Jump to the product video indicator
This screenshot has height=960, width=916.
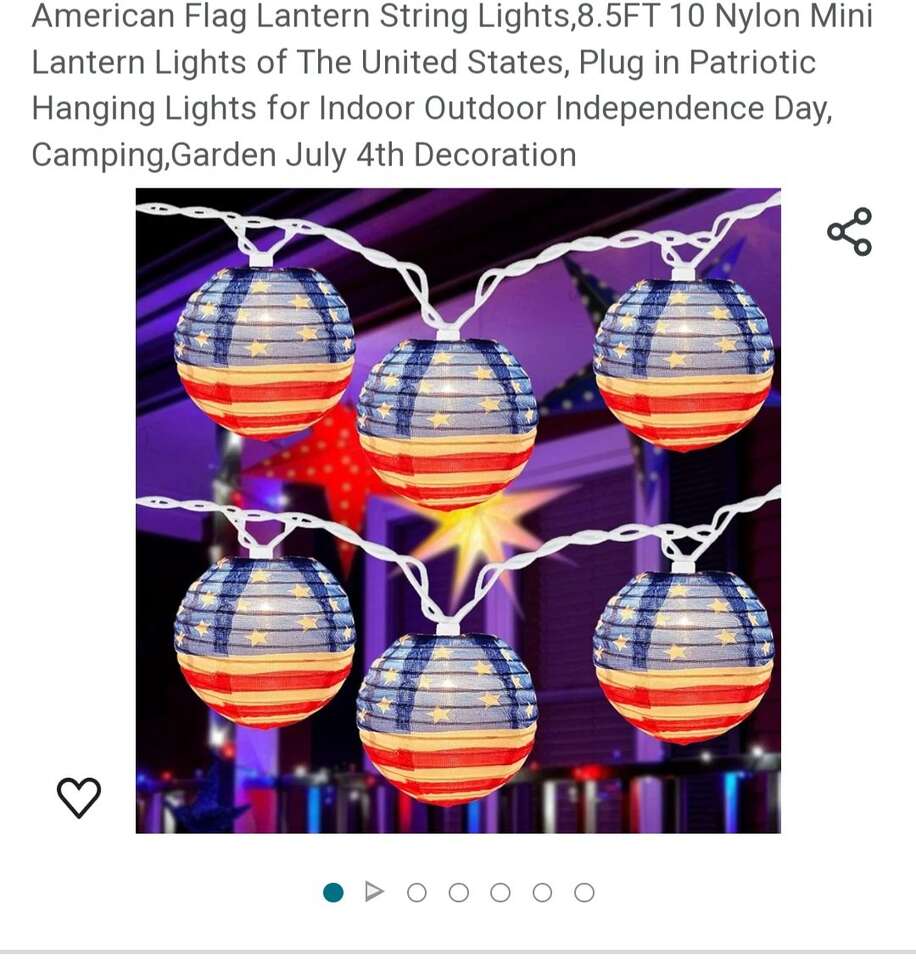tap(375, 892)
